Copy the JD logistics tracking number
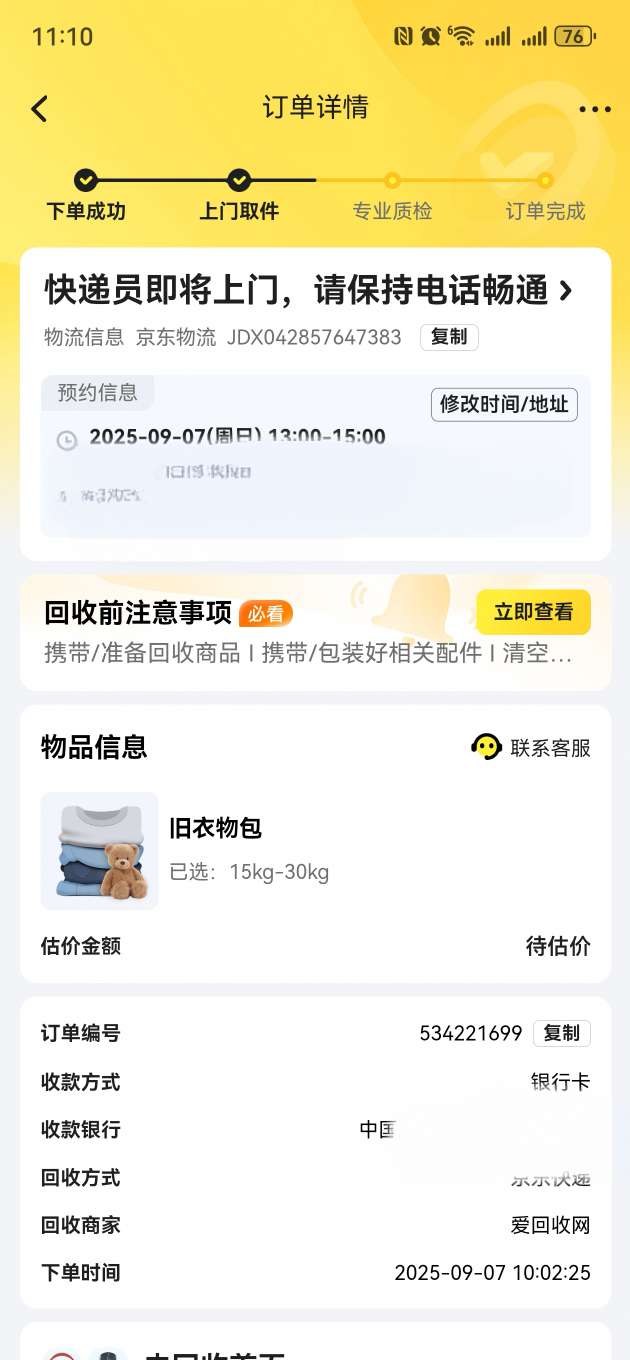630x1360 pixels. (449, 337)
